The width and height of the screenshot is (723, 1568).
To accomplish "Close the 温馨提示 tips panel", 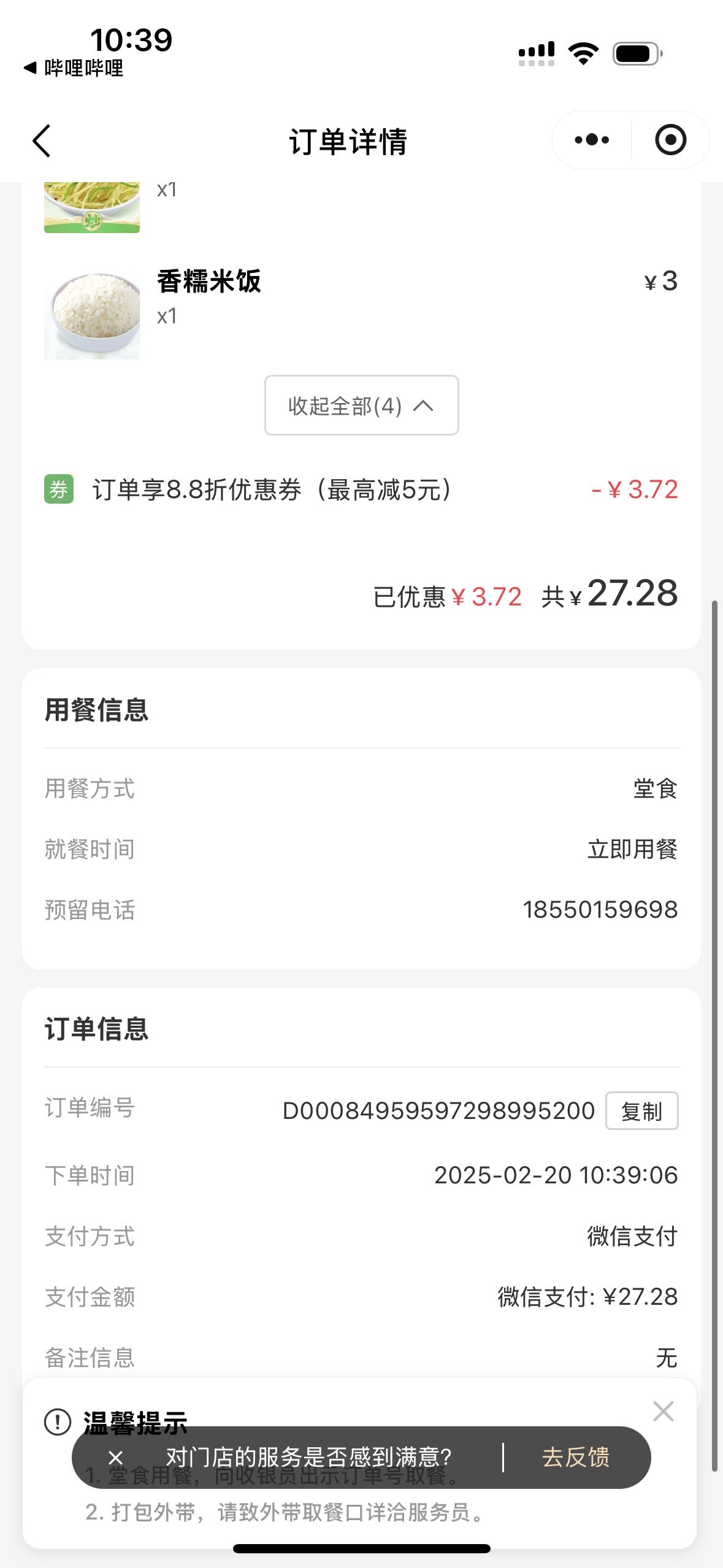I will (x=664, y=1412).
